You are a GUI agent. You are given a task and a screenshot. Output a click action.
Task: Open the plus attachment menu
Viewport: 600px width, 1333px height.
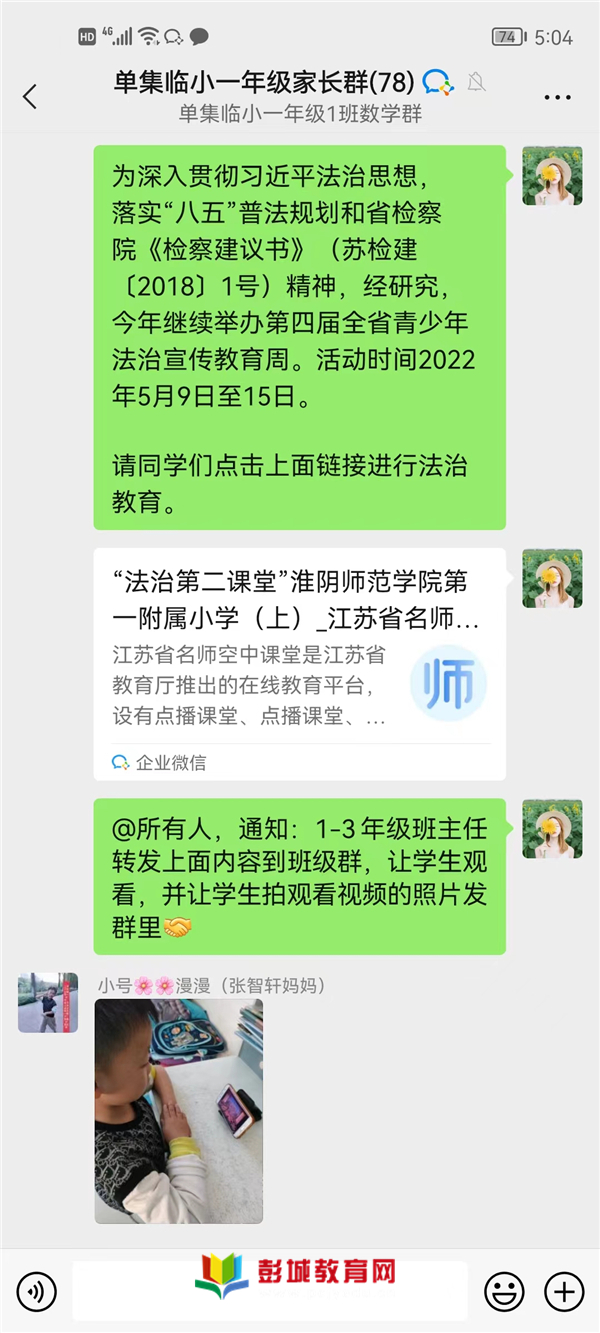pos(564,1292)
